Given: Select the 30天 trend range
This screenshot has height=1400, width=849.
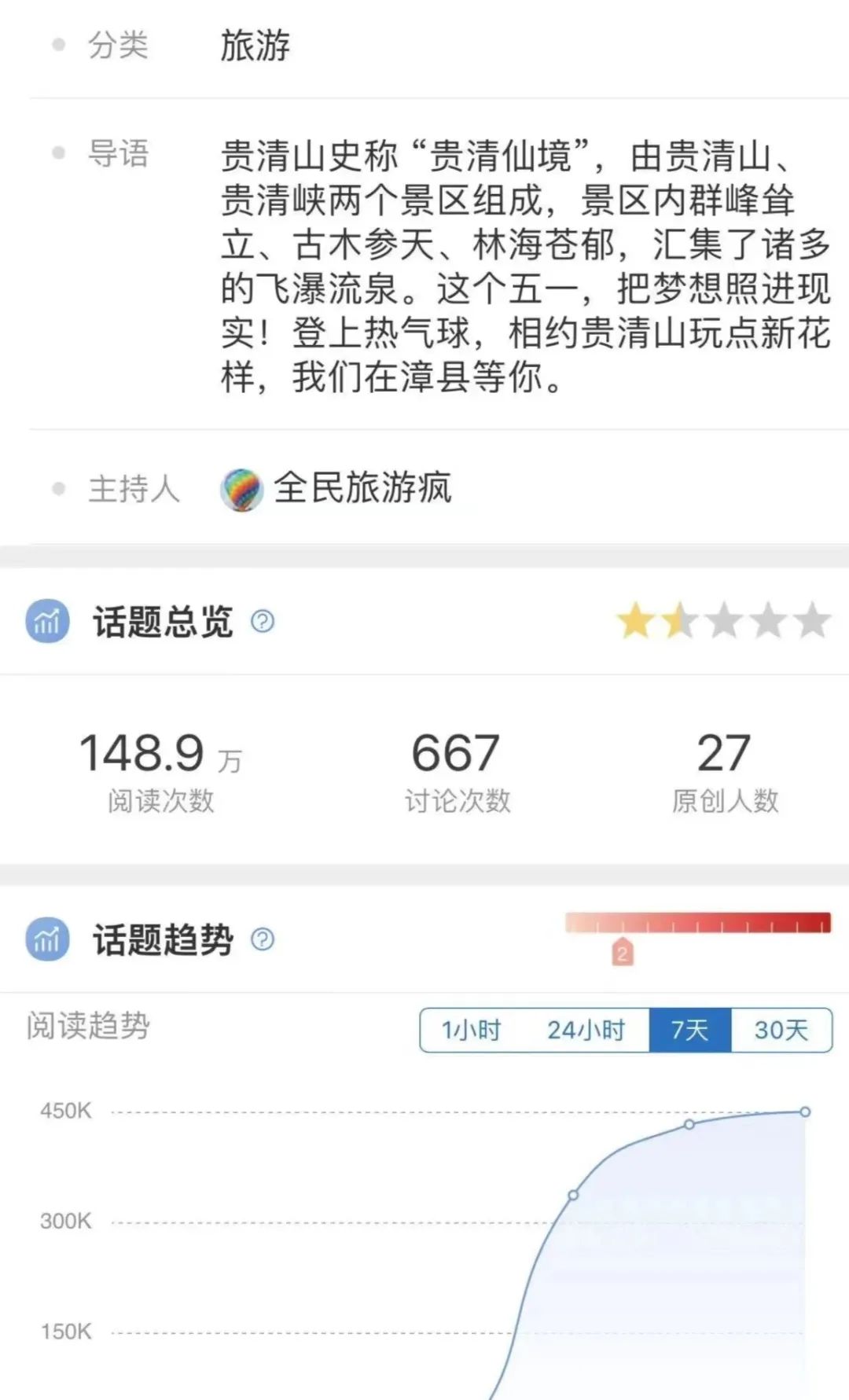Looking at the screenshot, I should (x=781, y=1030).
